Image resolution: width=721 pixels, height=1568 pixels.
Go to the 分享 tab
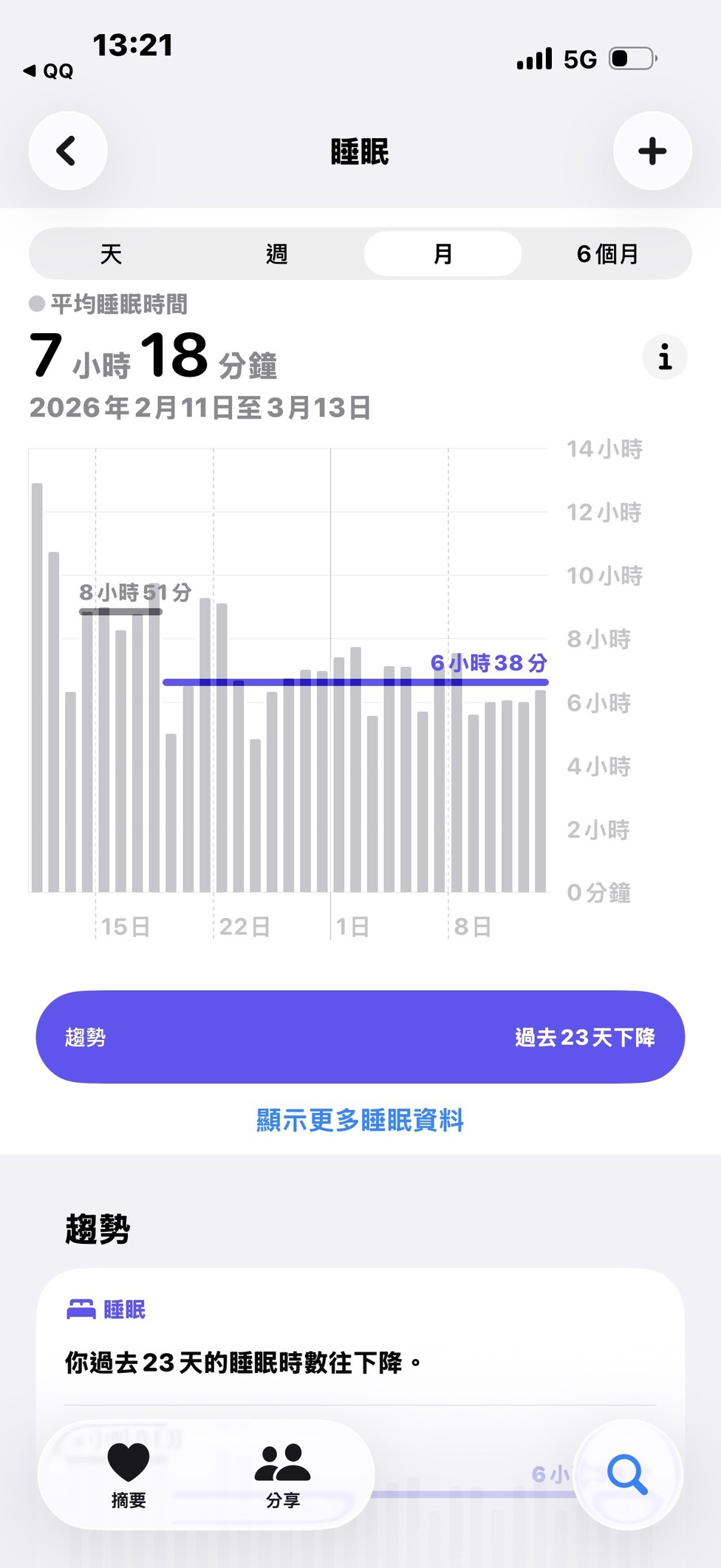(283, 1475)
